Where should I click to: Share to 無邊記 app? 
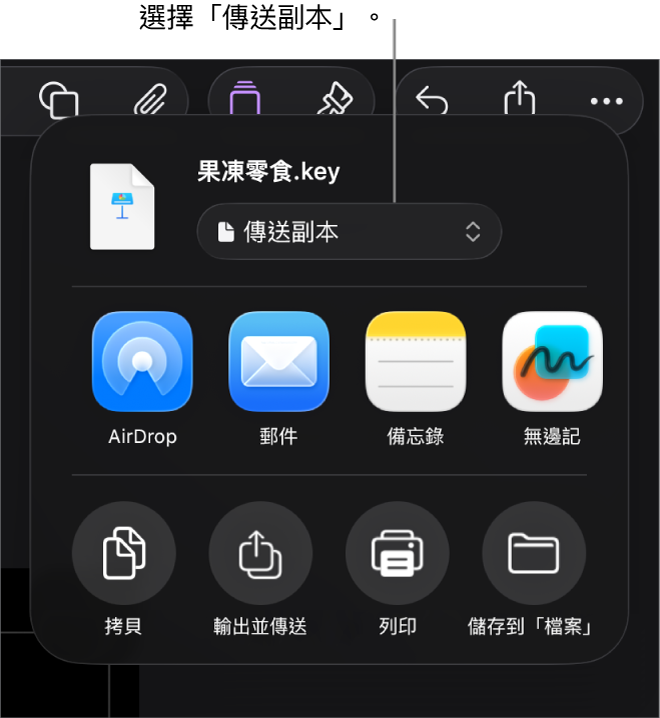tap(552, 362)
